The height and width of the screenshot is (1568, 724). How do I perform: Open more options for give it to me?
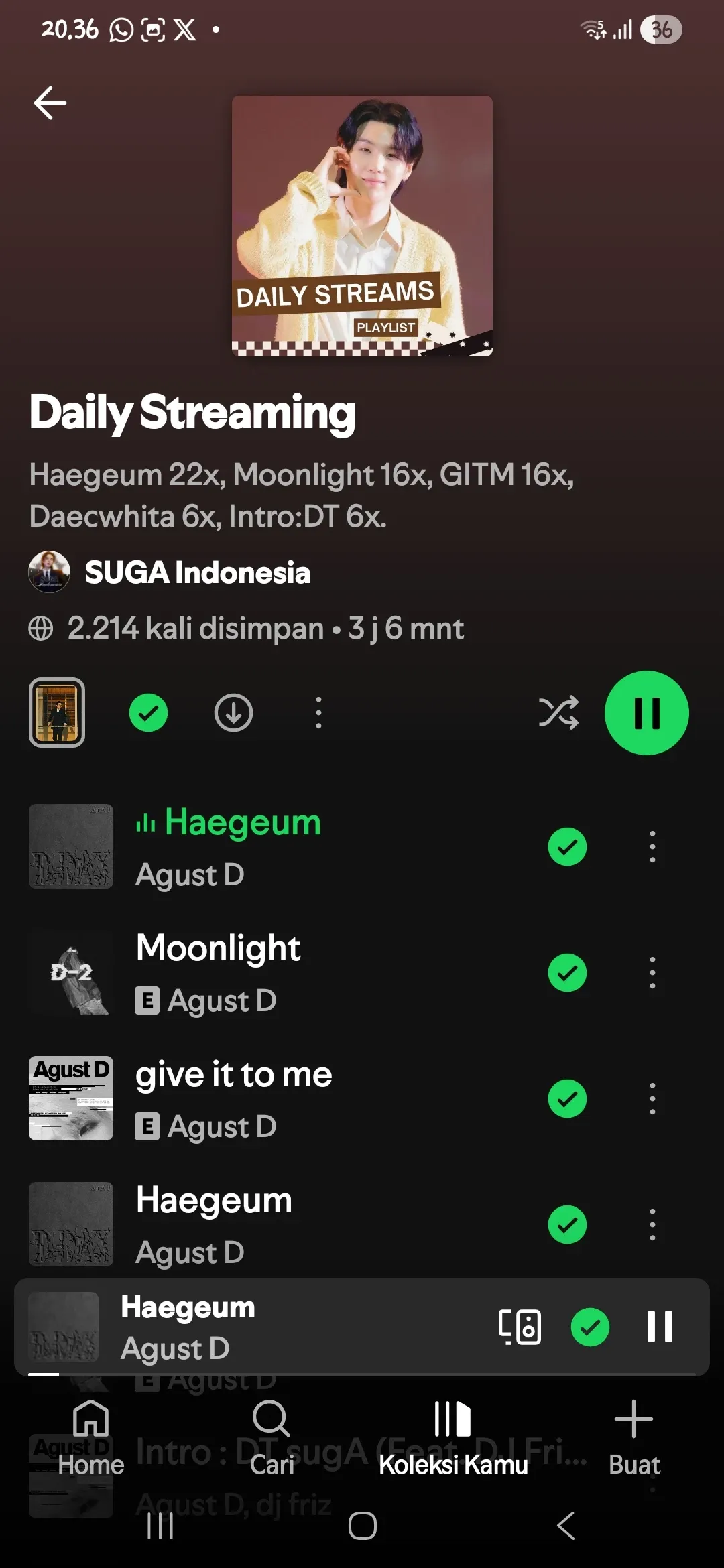tap(652, 1098)
